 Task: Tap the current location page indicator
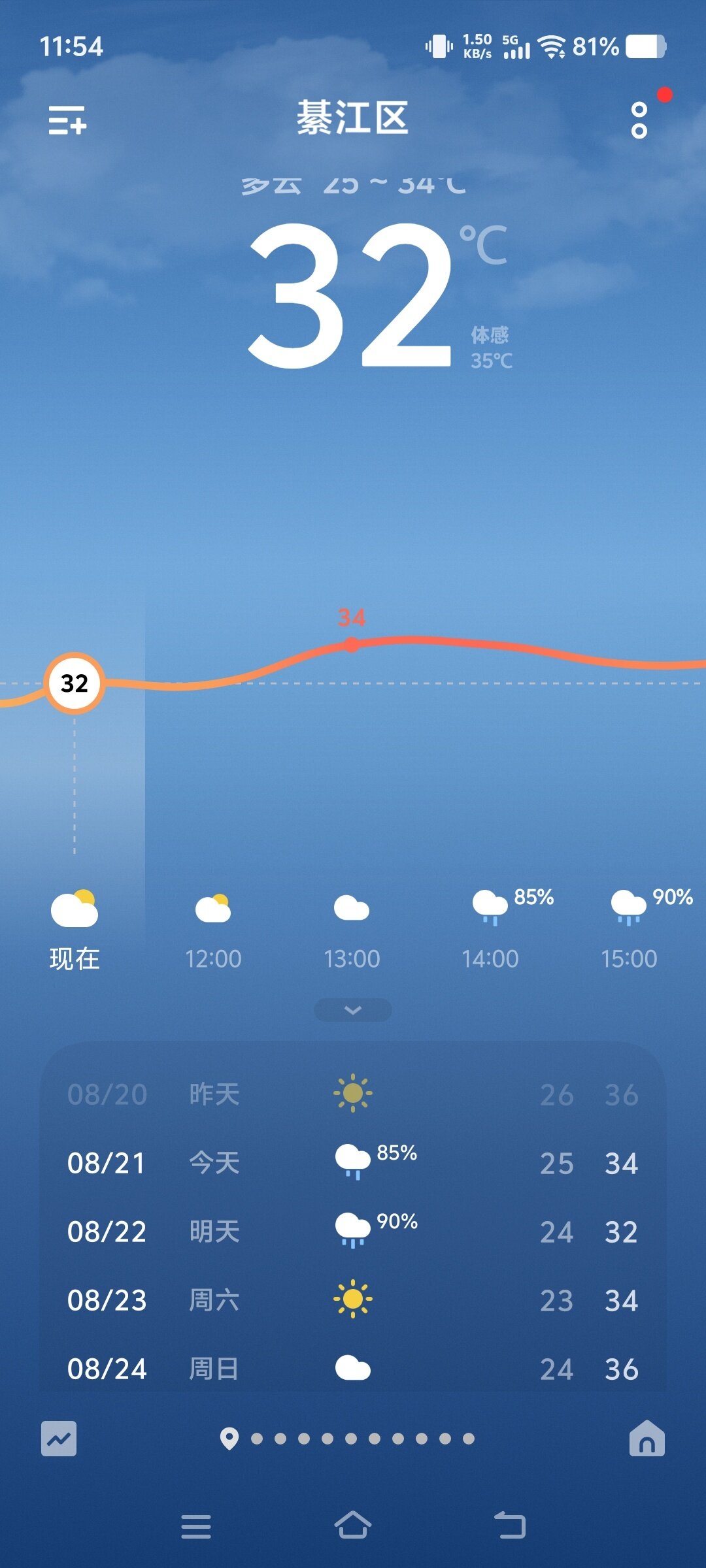pyautogui.click(x=229, y=1438)
